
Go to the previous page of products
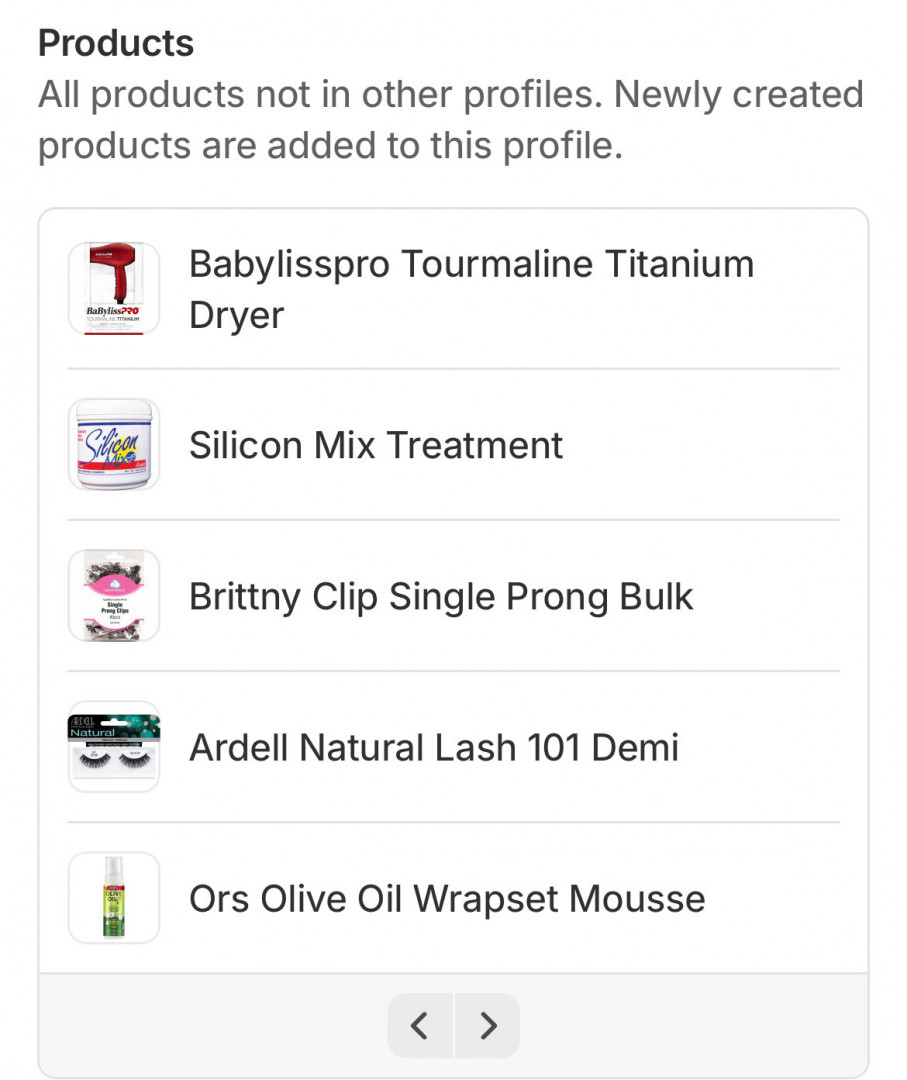tap(420, 1025)
